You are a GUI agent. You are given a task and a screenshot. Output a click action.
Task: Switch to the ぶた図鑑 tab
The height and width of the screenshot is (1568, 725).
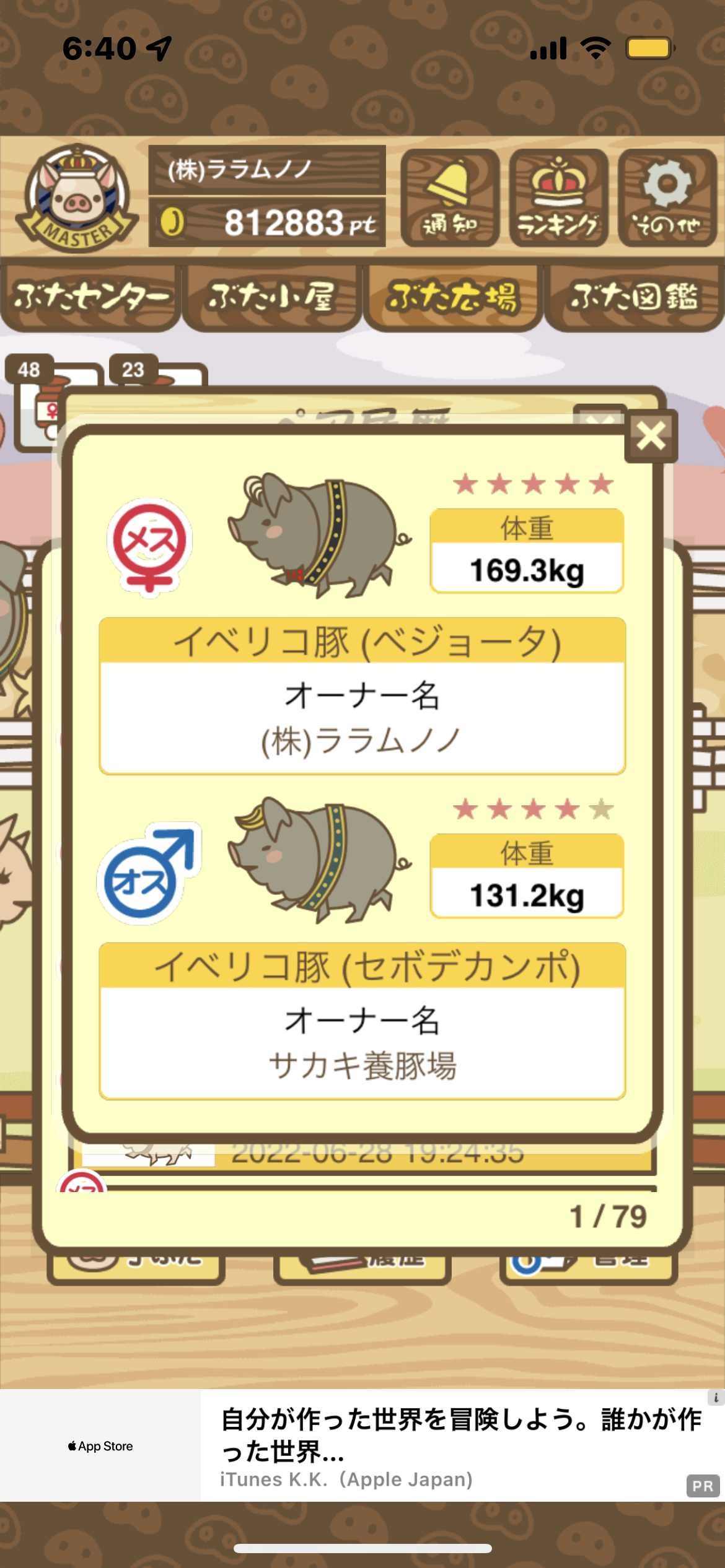(x=635, y=298)
